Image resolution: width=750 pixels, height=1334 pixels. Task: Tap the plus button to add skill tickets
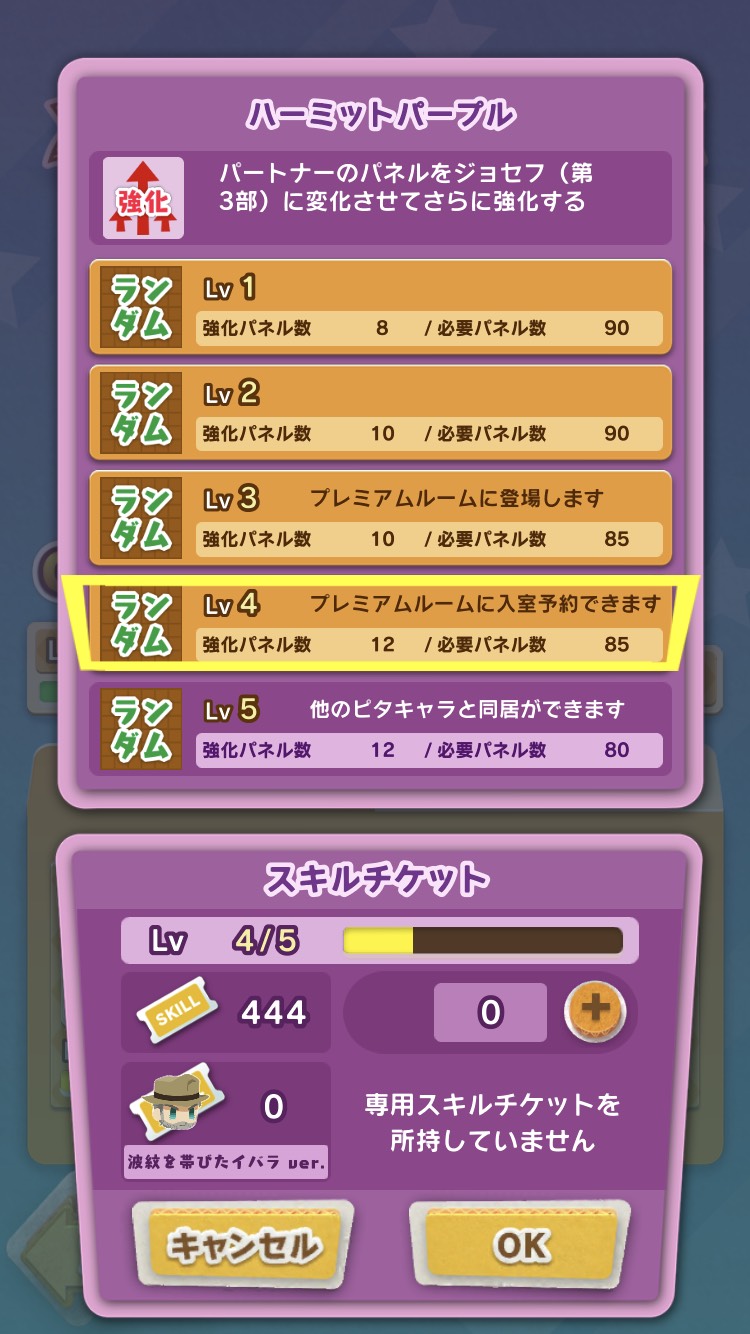pos(595,1011)
